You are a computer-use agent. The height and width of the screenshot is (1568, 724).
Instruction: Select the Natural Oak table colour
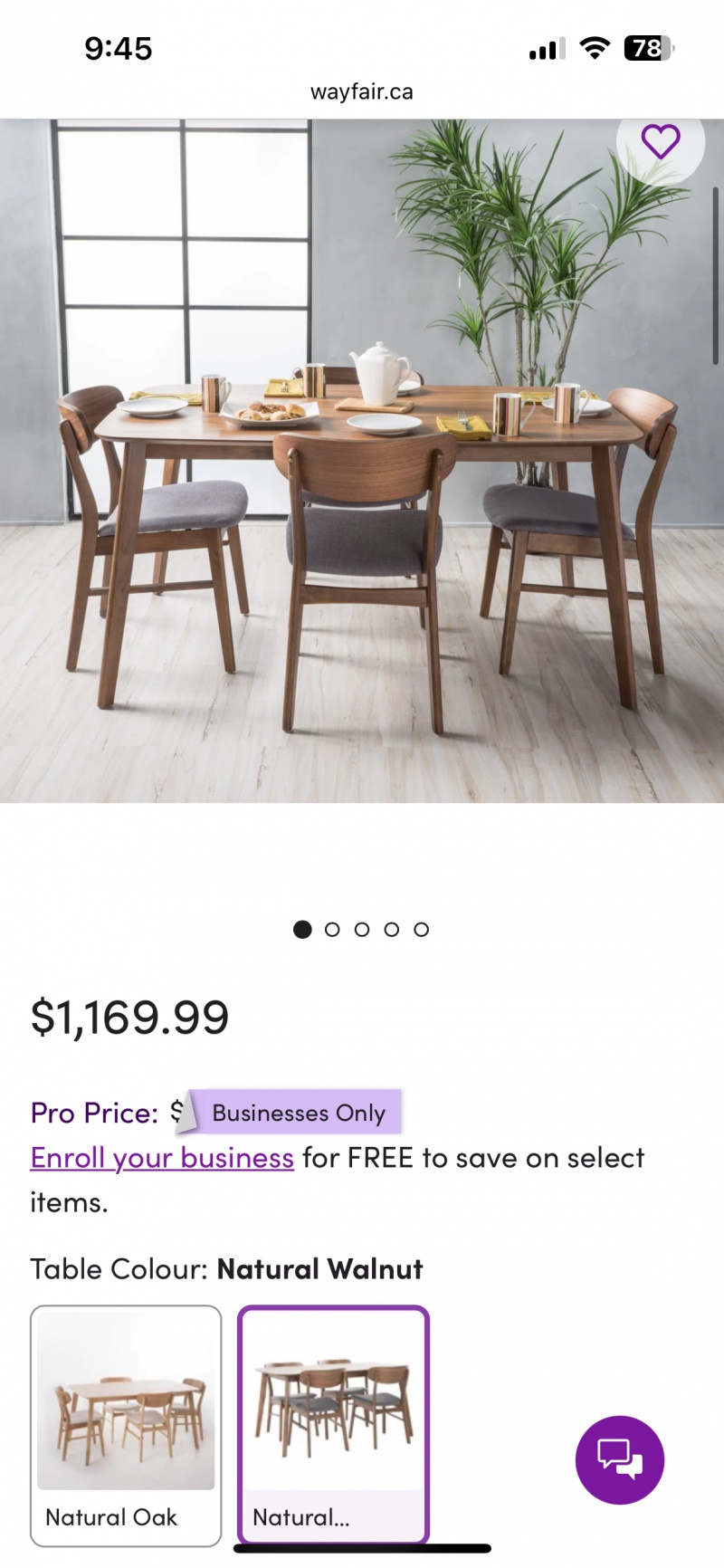pyautogui.click(x=126, y=1424)
